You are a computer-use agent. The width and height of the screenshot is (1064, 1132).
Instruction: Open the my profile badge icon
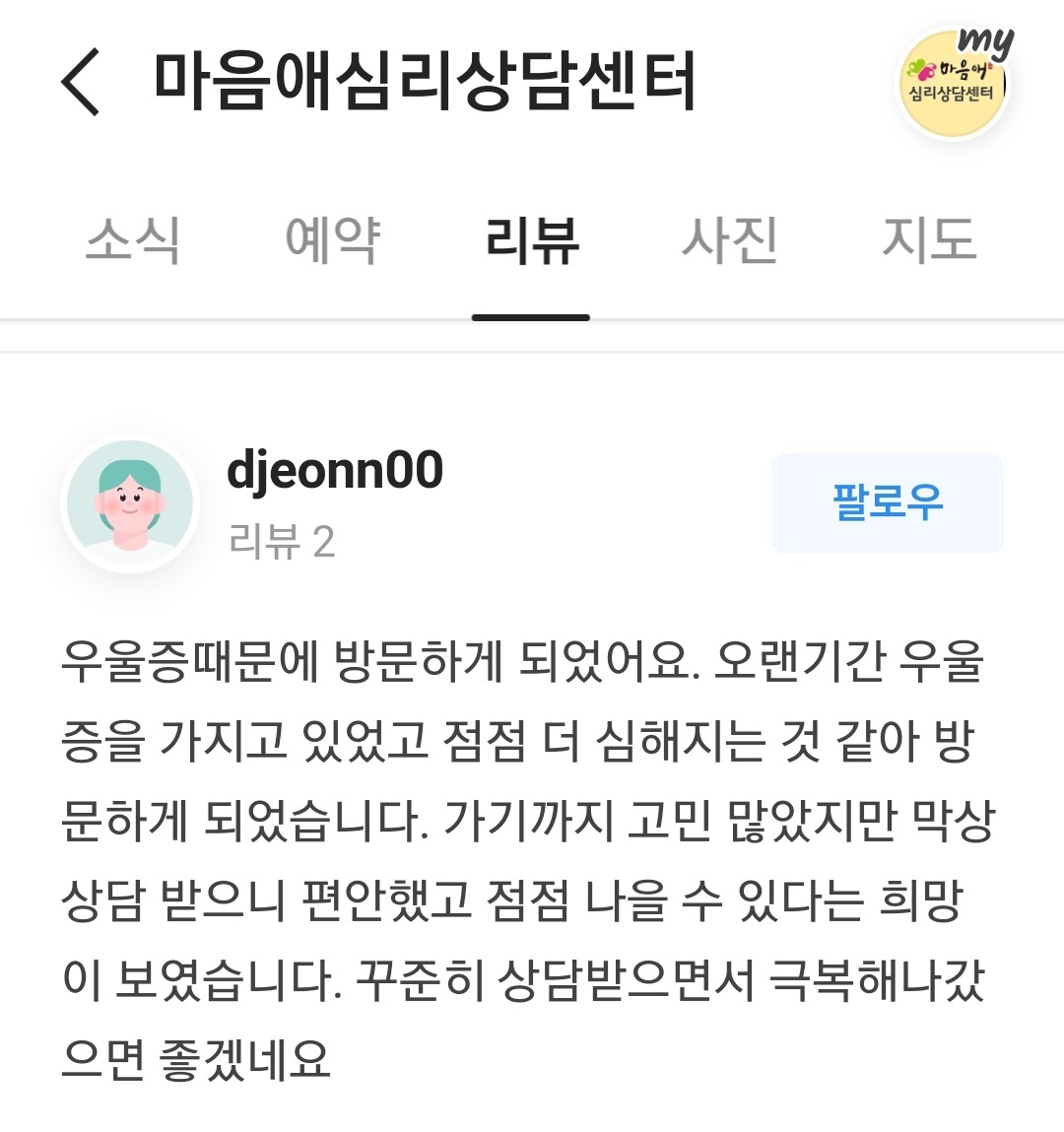tap(952, 84)
